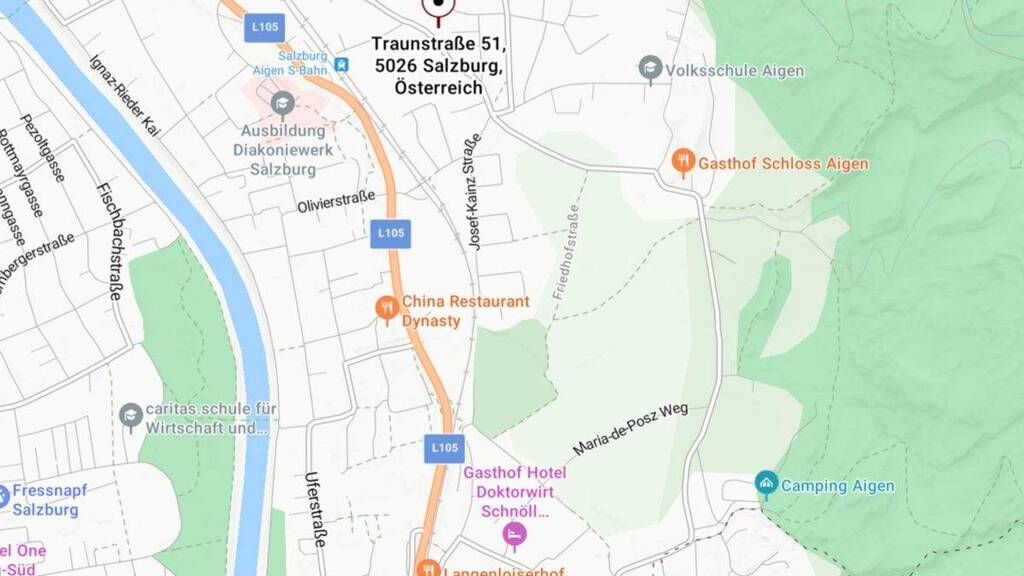The height and width of the screenshot is (576, 1024).
Task: Open China Restaurant Dynasty marker
Action: pyautogui.click(x=387, y=310)
